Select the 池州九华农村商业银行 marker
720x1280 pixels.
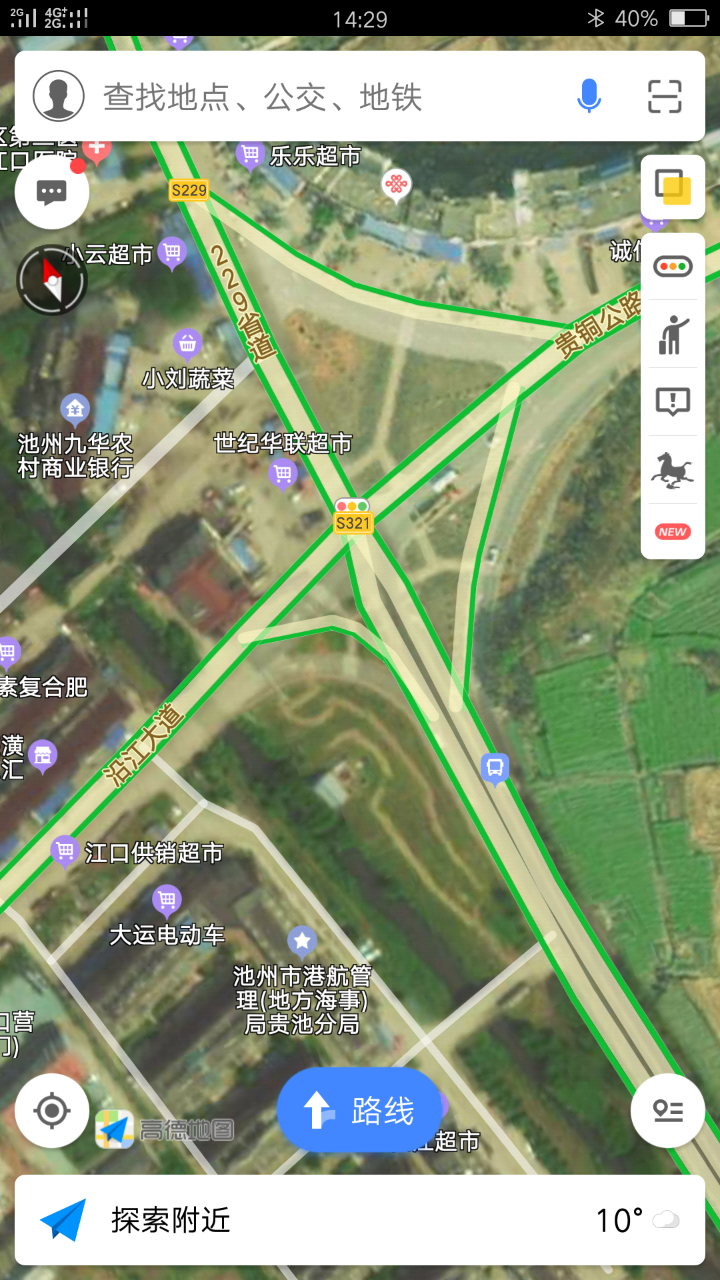(75, 408)
